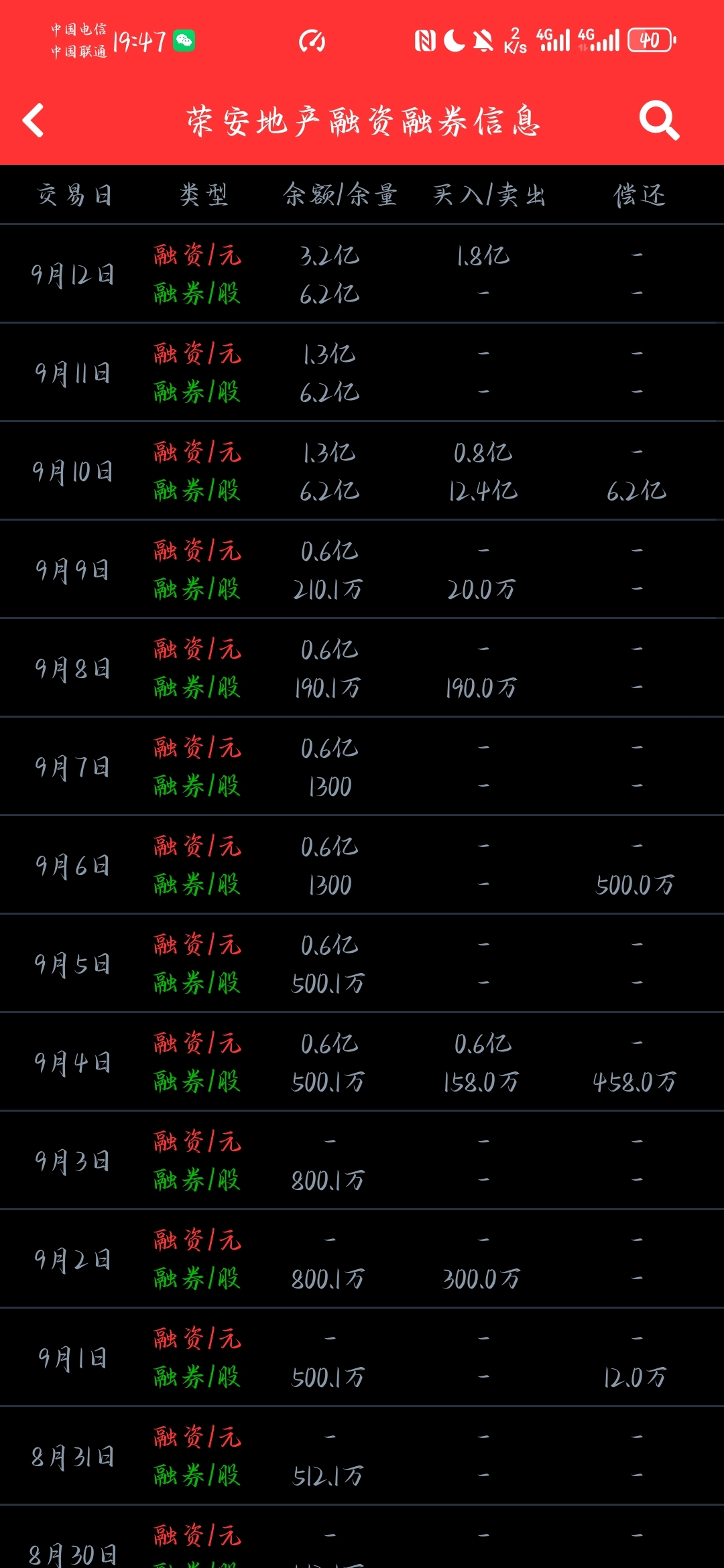Open the search magnifier icon
Screen dimensions: 724x1568
tap(659, 121)
